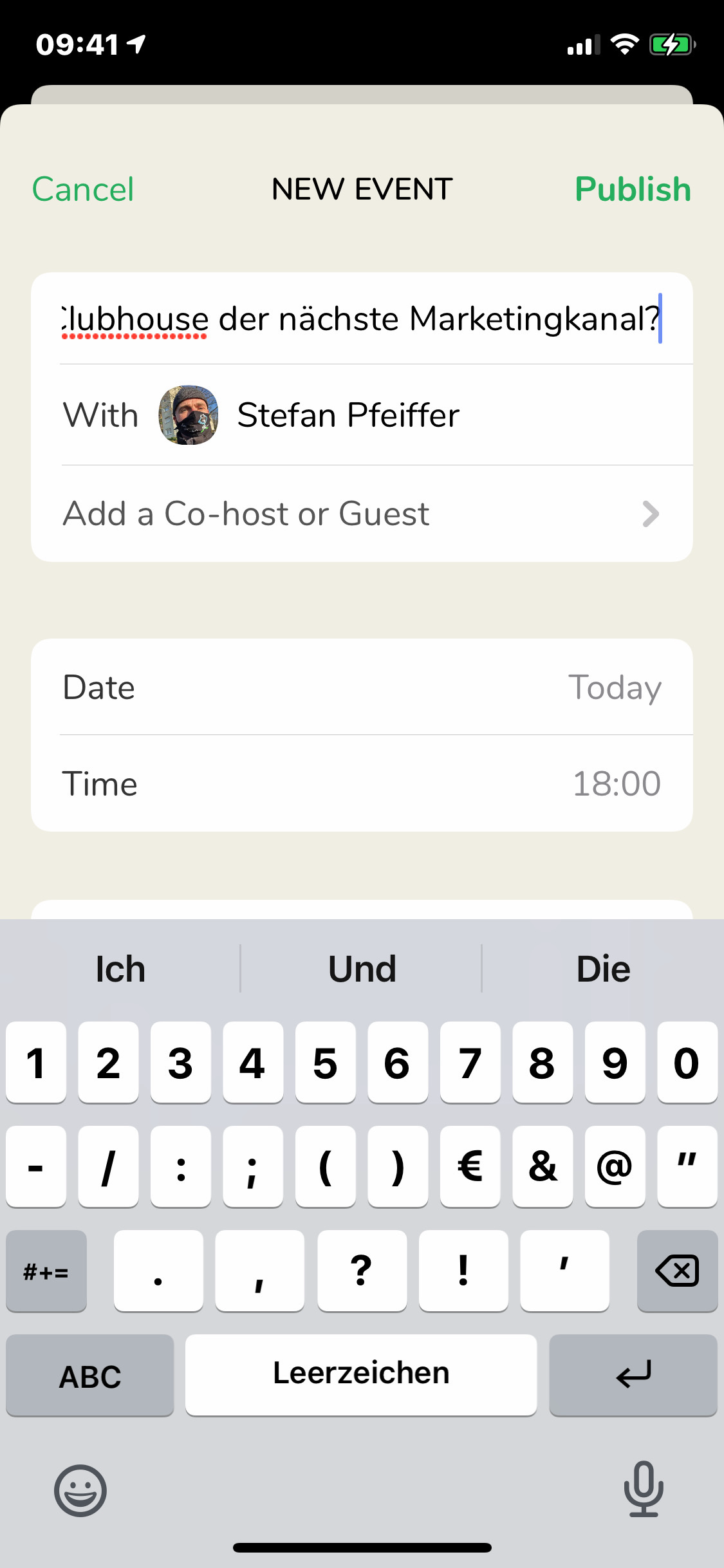Tap the Leerzeichen space key
This screenshot has height=1568, width=724.
click(x=361, y=1374)
